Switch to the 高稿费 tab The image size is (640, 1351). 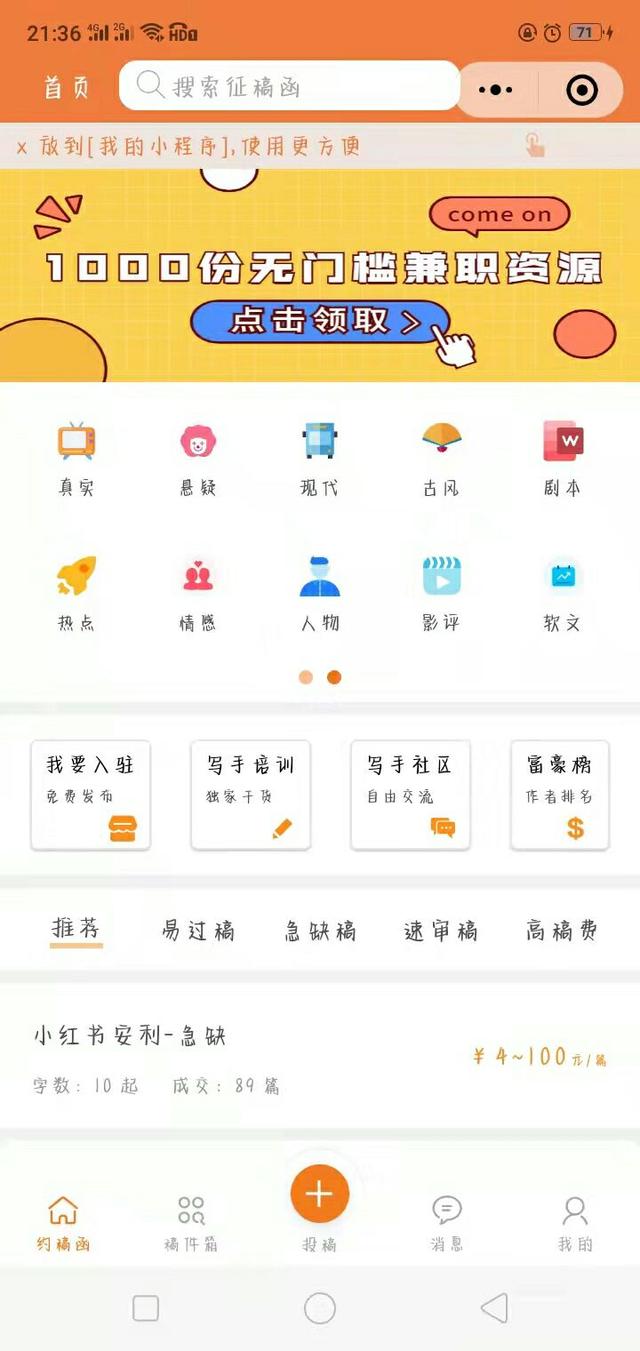coord(562,931)
